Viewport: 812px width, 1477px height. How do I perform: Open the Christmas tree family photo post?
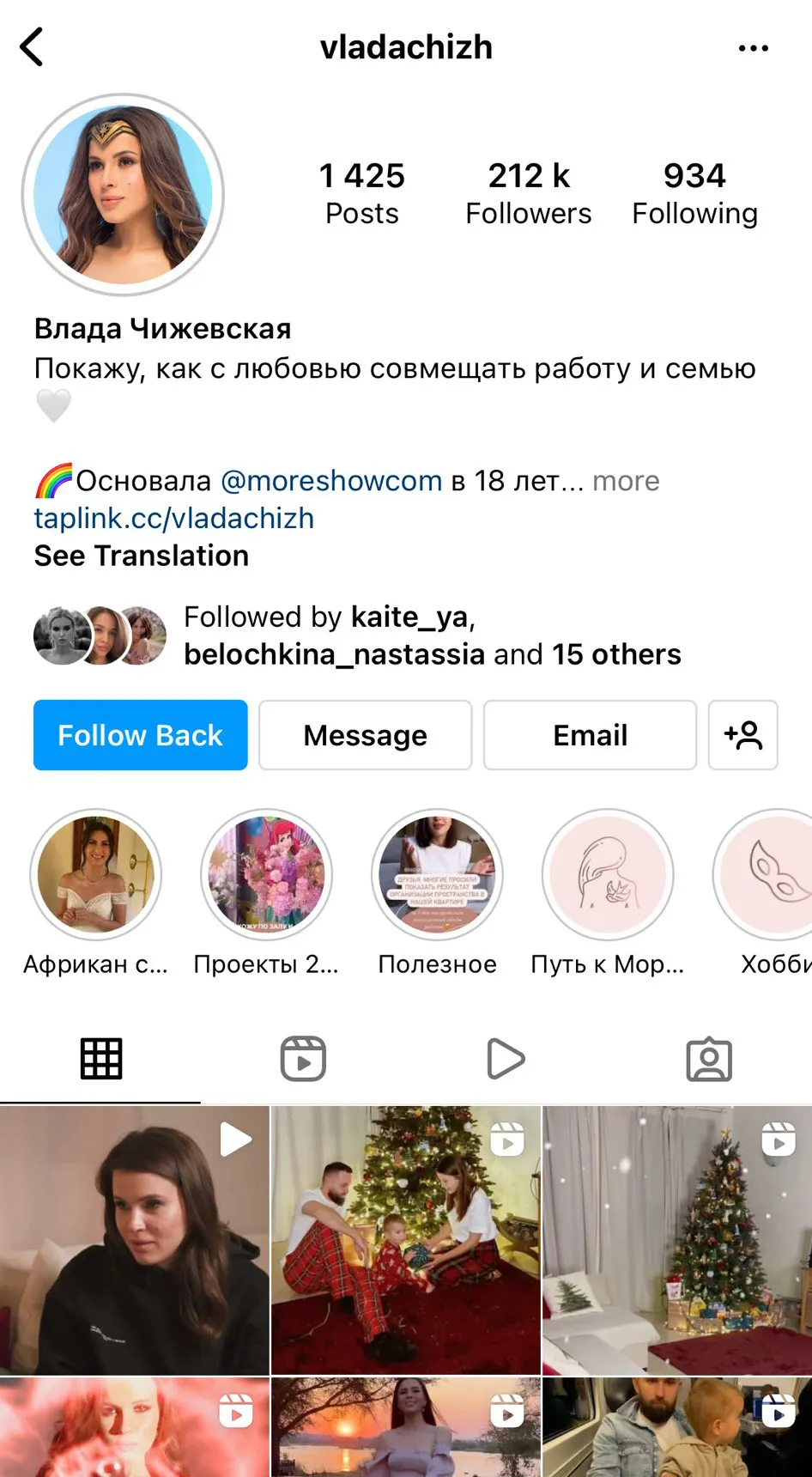[406, 1240]
